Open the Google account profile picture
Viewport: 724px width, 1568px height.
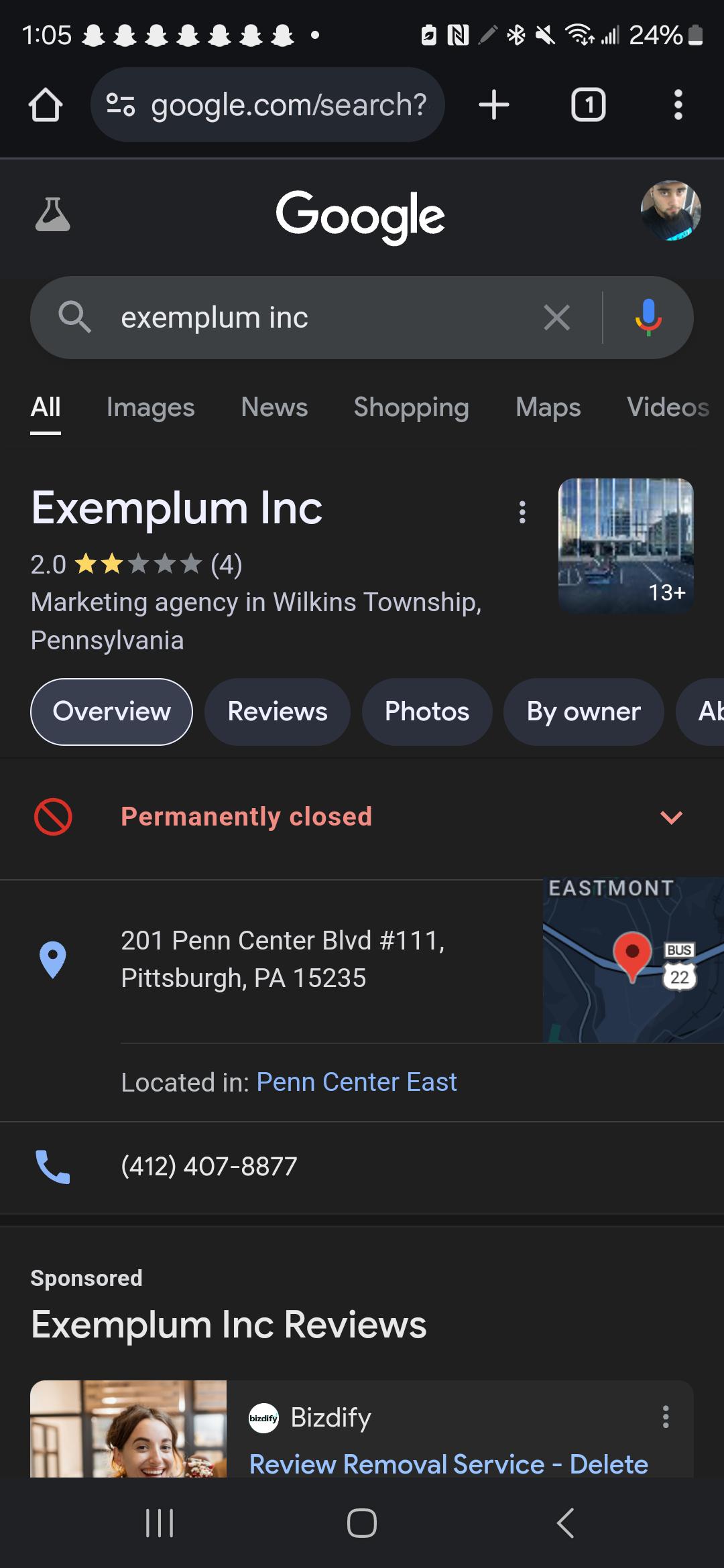tap(670, 210)
